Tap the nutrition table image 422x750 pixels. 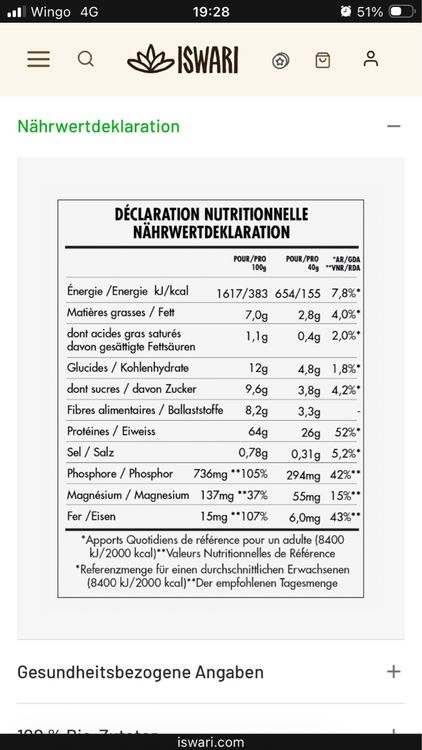click(x=211, y=398)
